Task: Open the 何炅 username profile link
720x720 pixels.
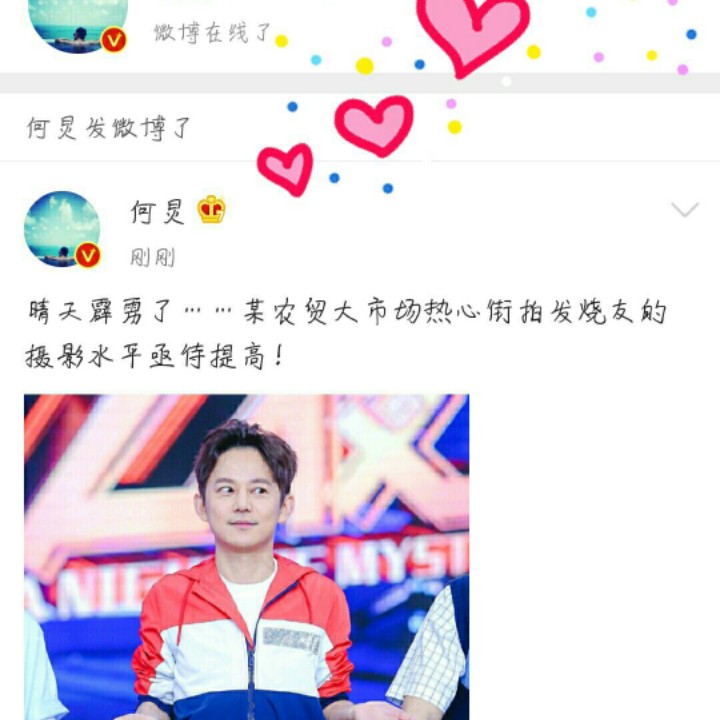Action: [x=158, y=212]
